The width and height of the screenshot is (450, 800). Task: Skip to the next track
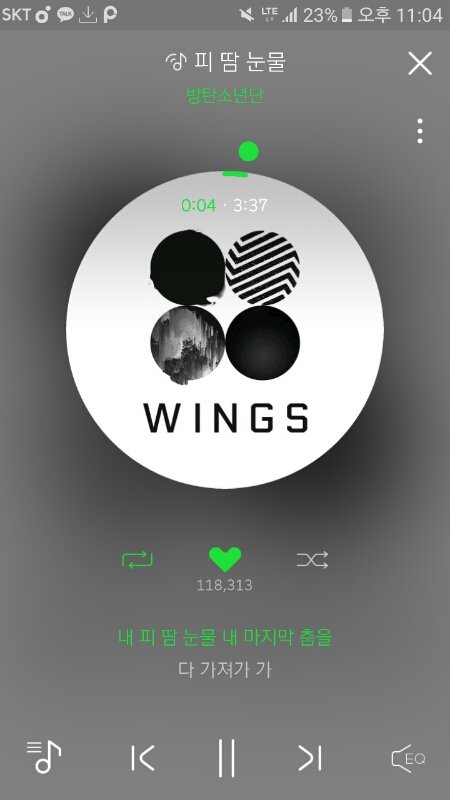click(310, 758)
